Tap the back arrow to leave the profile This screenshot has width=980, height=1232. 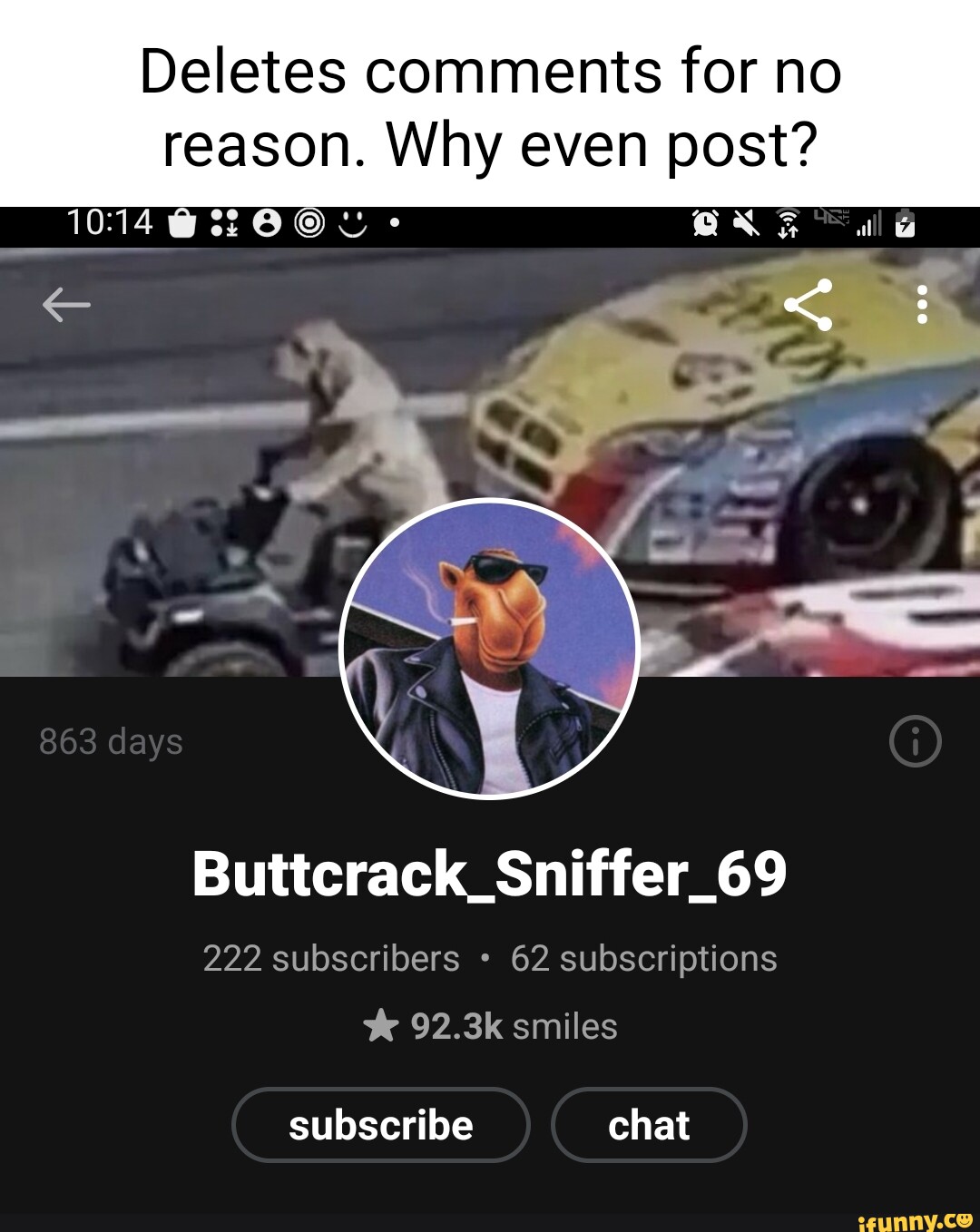click(x=65, y=304)
